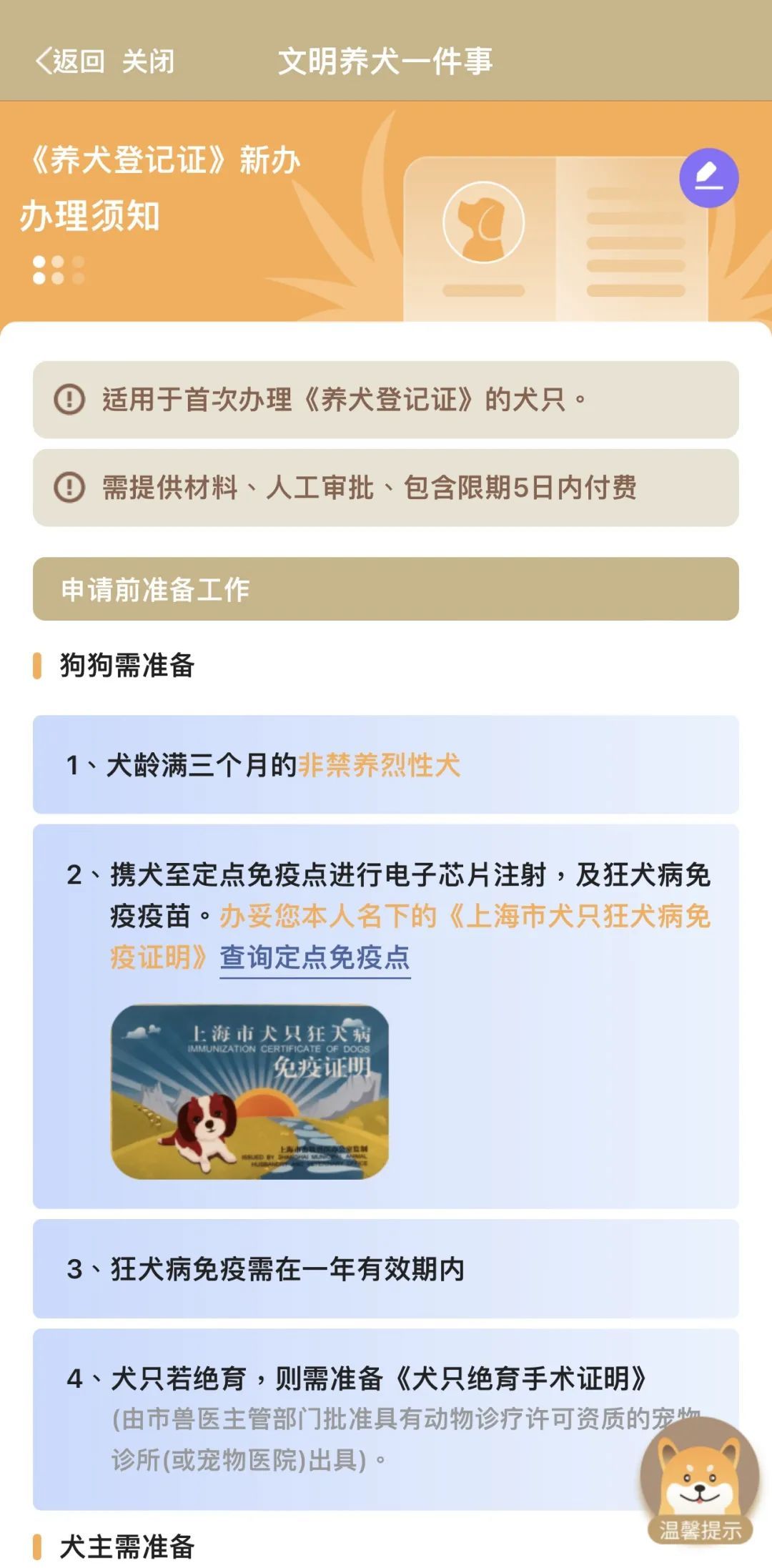View the 免疫证明 certificate sample image
Image resolution: width=772 pixels, height=1568 pixels.
[249, 1091]
